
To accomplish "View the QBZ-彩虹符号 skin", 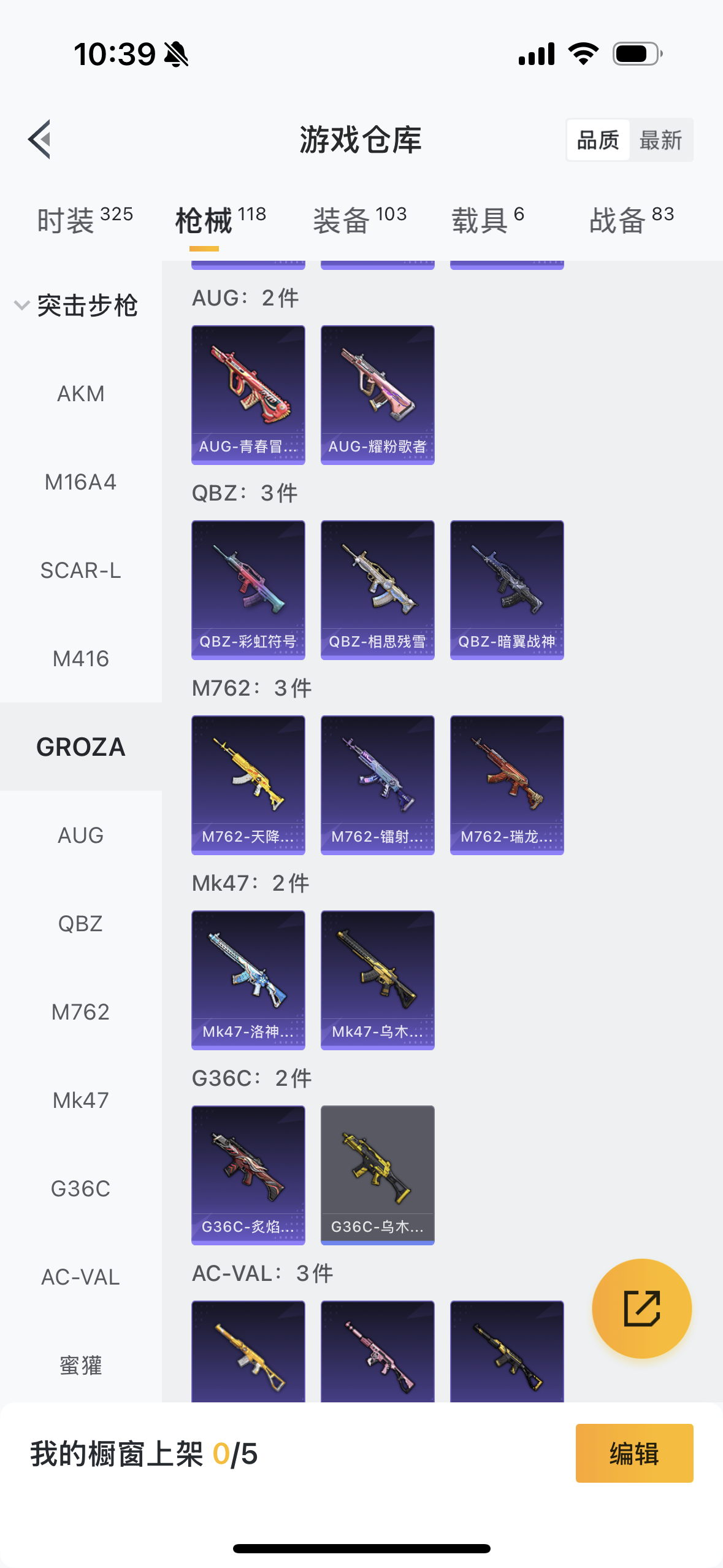I will [x=248, y=590].
